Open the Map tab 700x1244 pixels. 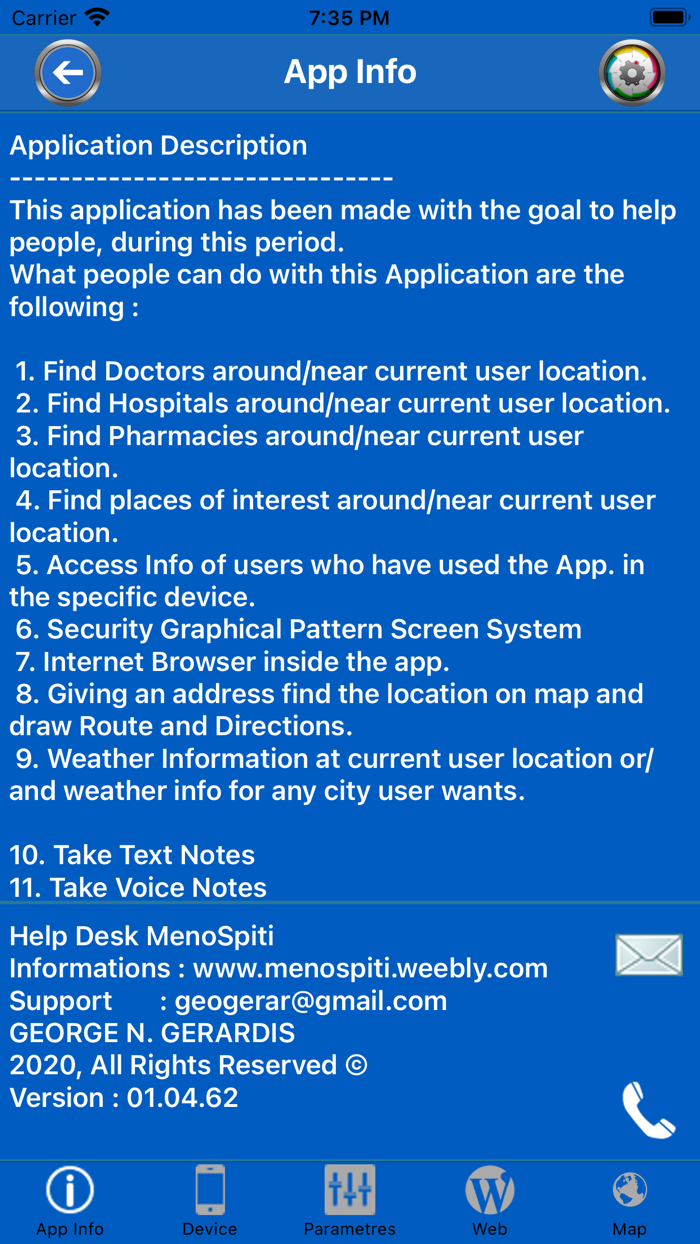click(x=630, y=1201)
